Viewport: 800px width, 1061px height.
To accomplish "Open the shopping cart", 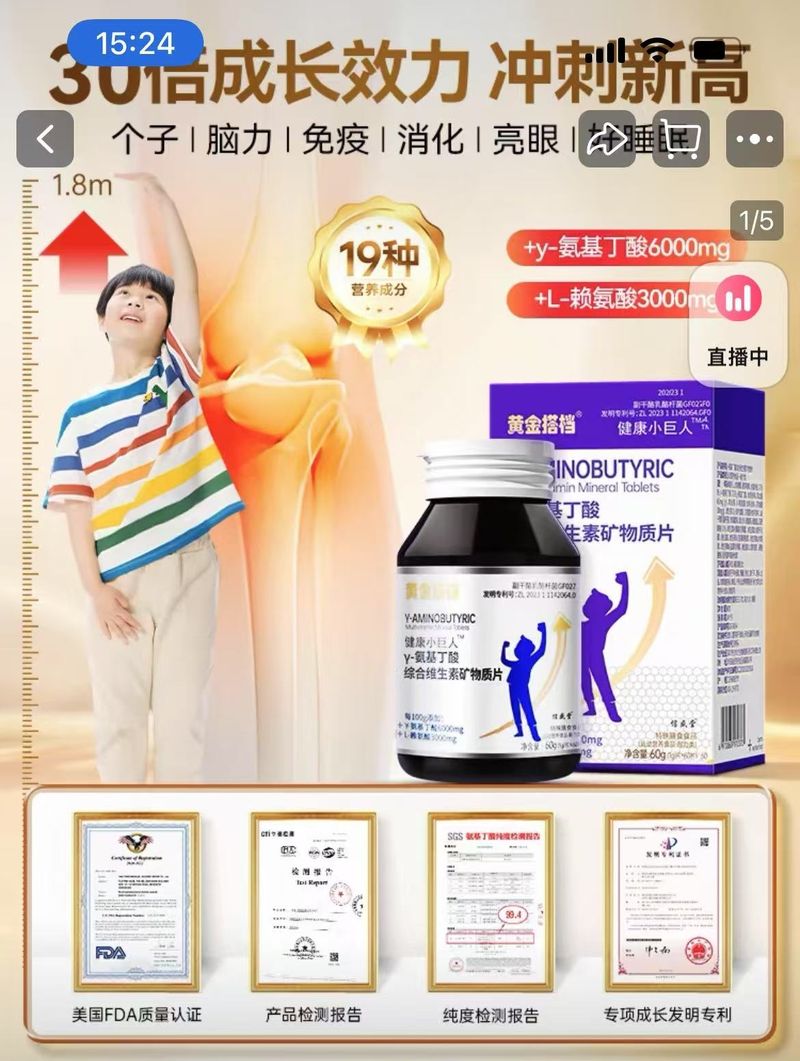I will coord(681,139).
